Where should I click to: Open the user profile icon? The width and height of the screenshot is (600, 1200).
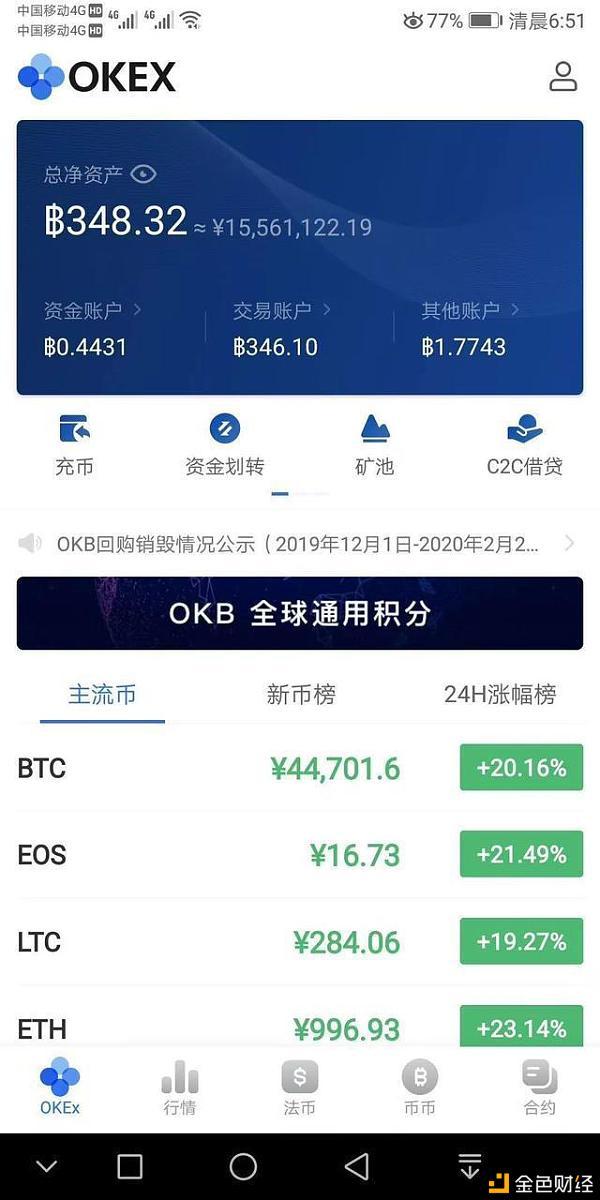tap(563, 77)
